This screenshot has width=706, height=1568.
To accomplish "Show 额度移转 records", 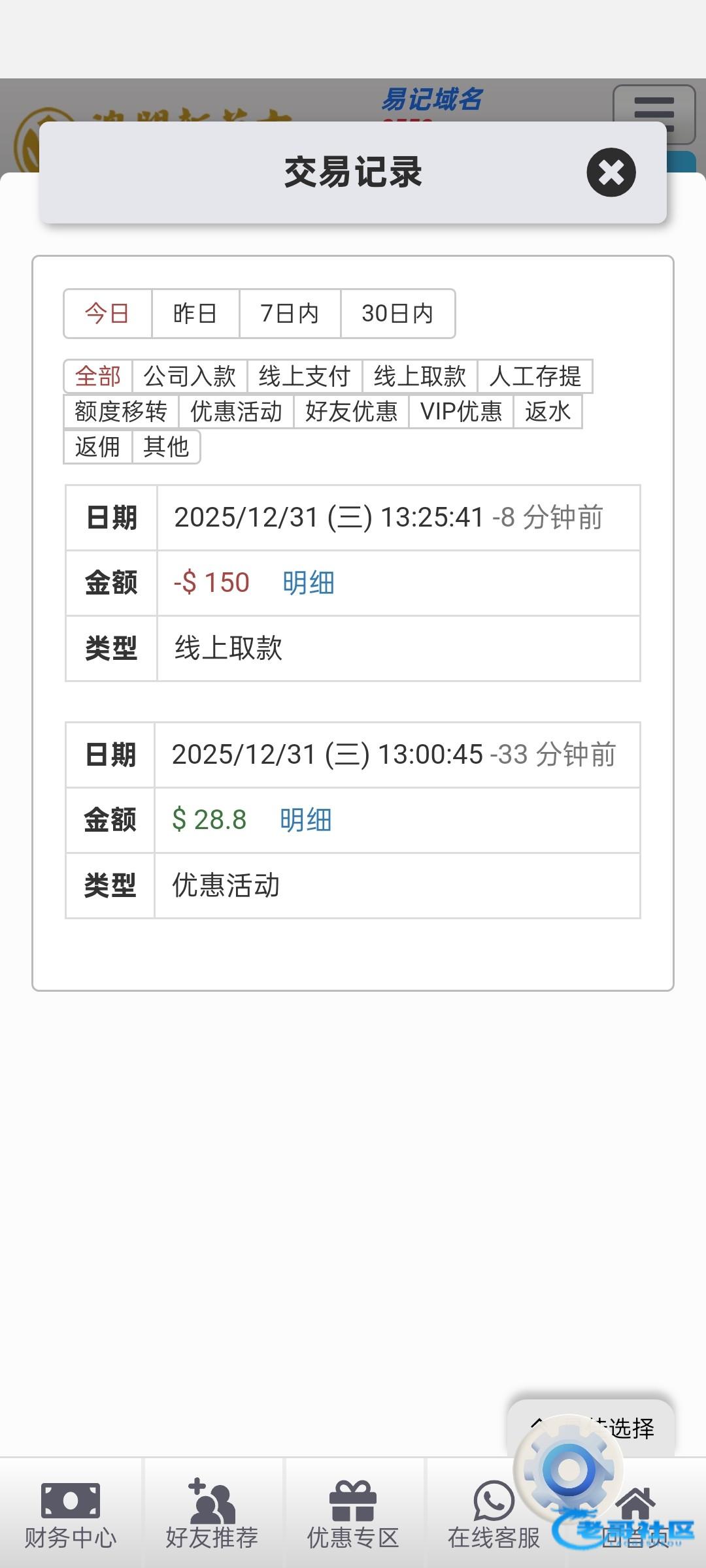I will tap(121, 412).
